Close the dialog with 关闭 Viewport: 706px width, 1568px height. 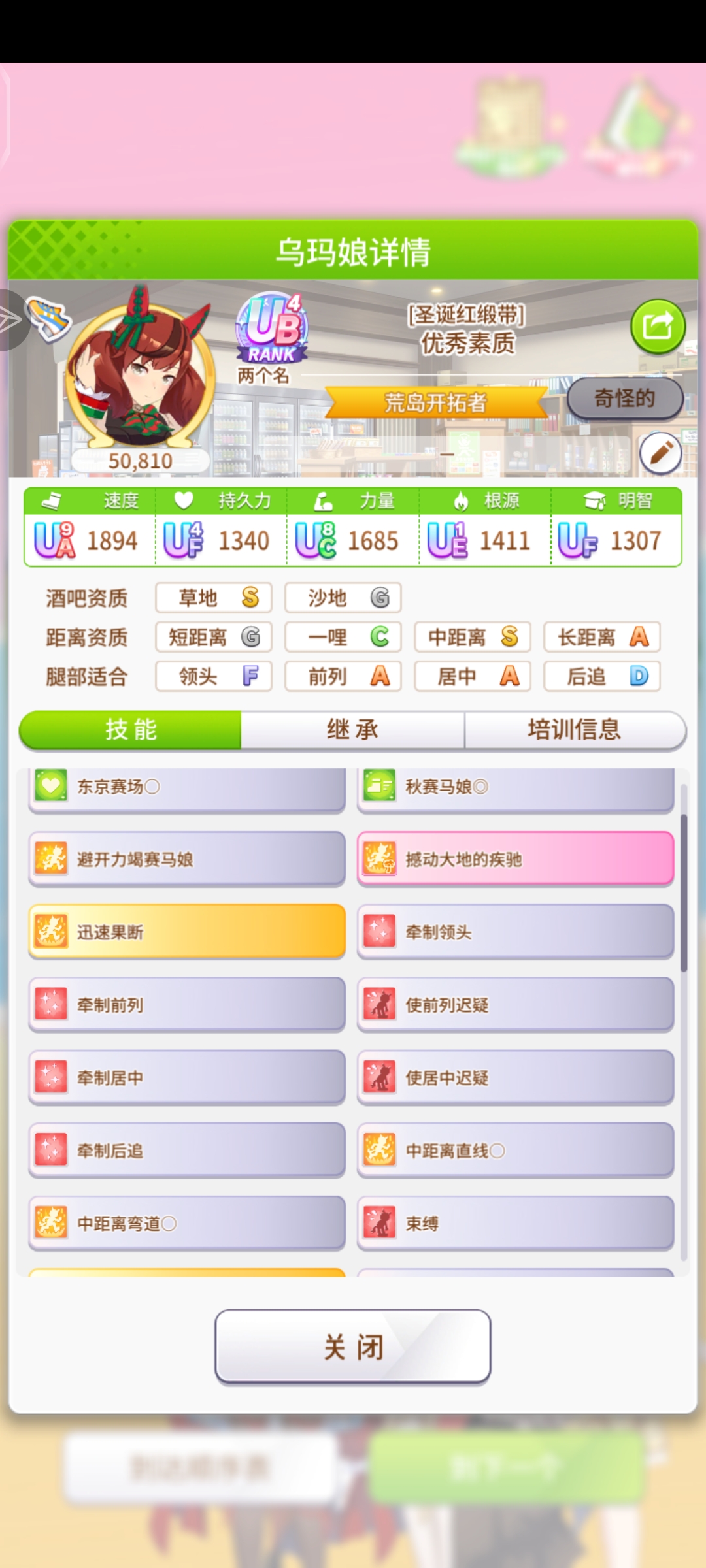pos(353,1347)
